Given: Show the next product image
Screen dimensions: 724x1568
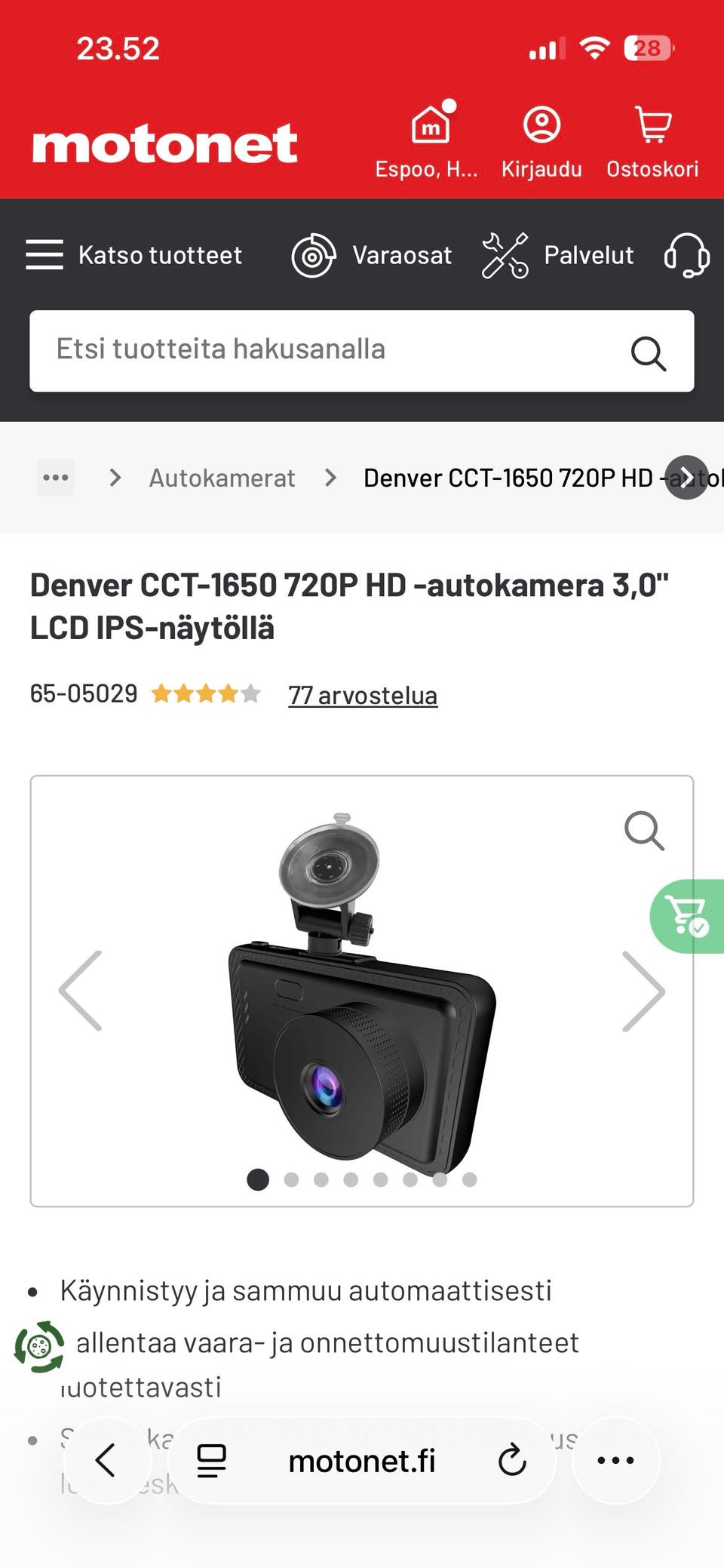Looking at the screenshot, I should point(643,991).
